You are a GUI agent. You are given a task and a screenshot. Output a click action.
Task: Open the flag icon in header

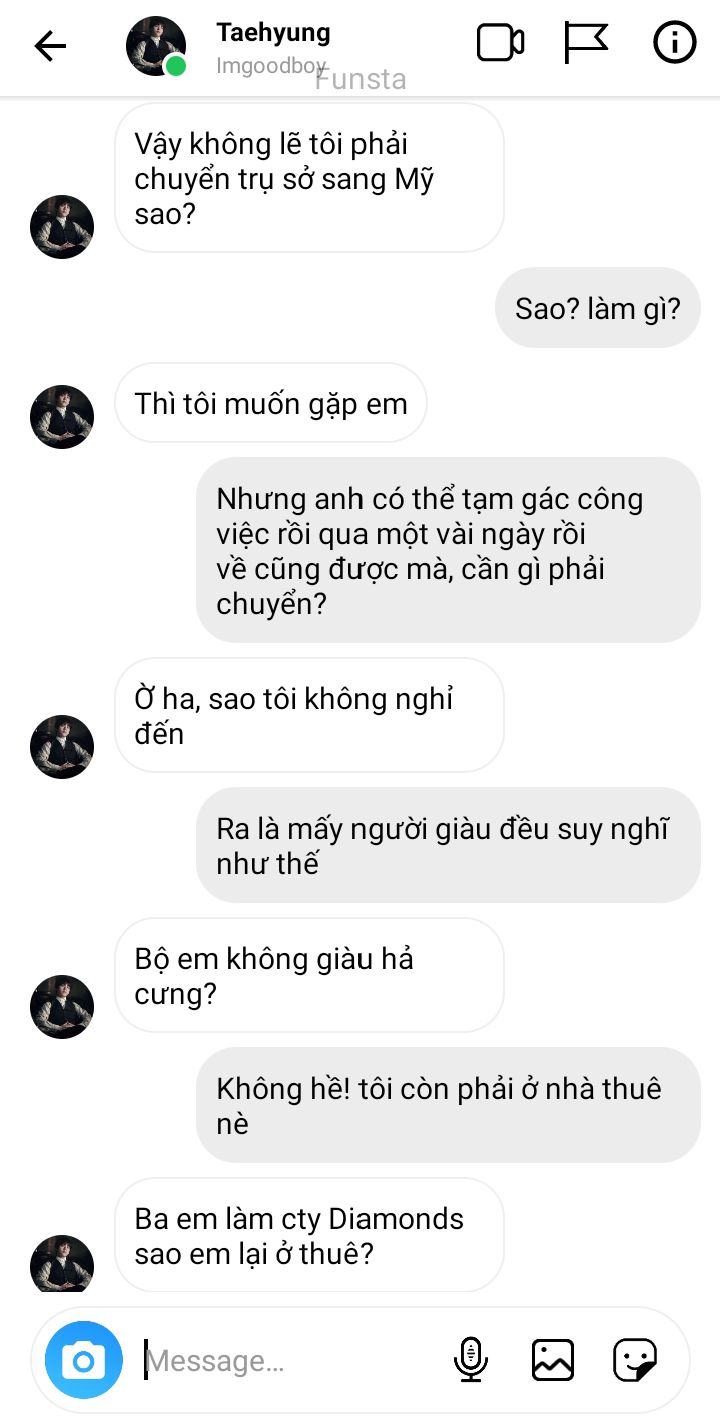pyautogui.click(x=586, y=43)
